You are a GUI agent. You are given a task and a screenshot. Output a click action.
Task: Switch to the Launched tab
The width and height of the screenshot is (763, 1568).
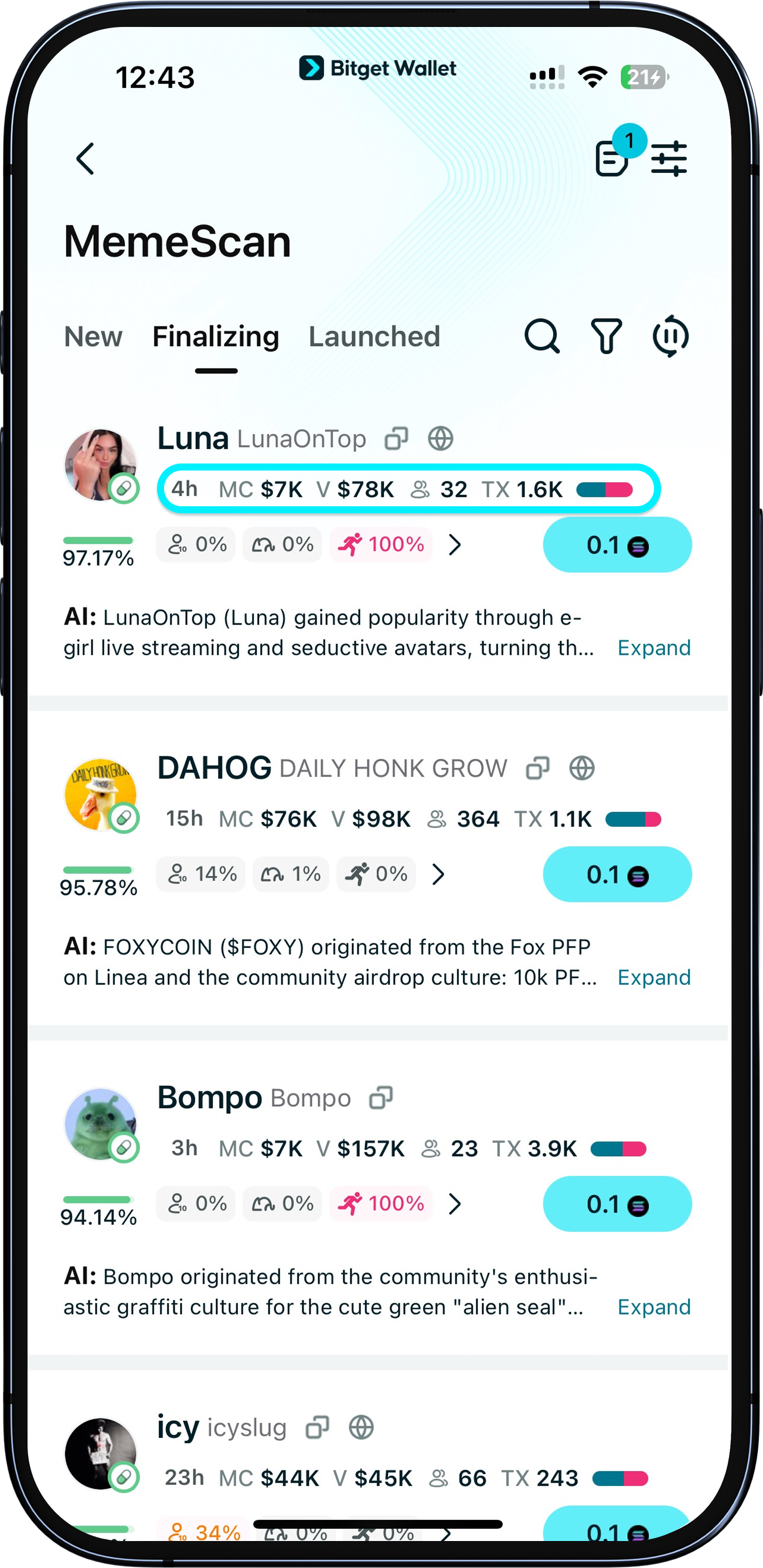point(374,336)
